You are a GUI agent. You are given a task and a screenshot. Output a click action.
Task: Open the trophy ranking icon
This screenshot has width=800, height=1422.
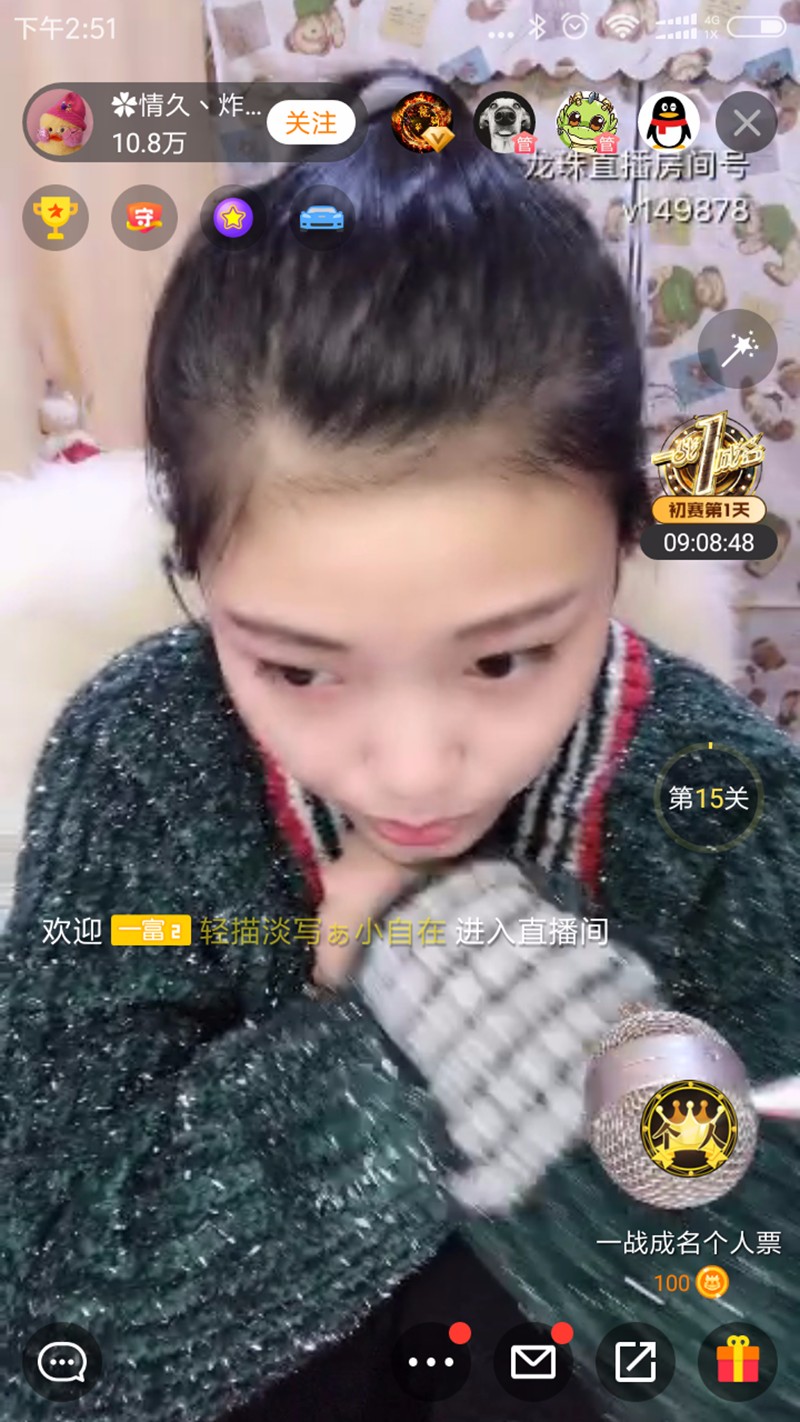(55, 217)
